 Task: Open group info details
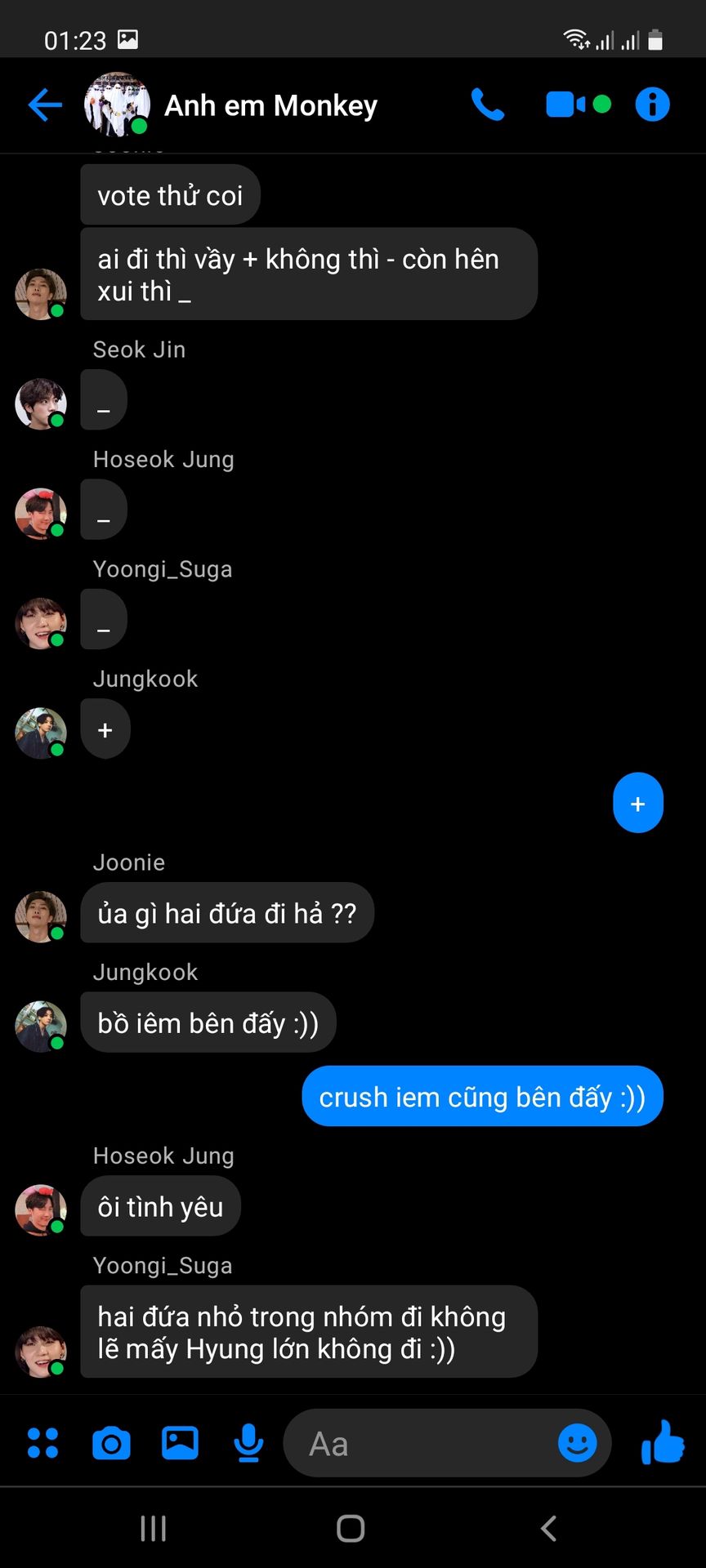652,105
